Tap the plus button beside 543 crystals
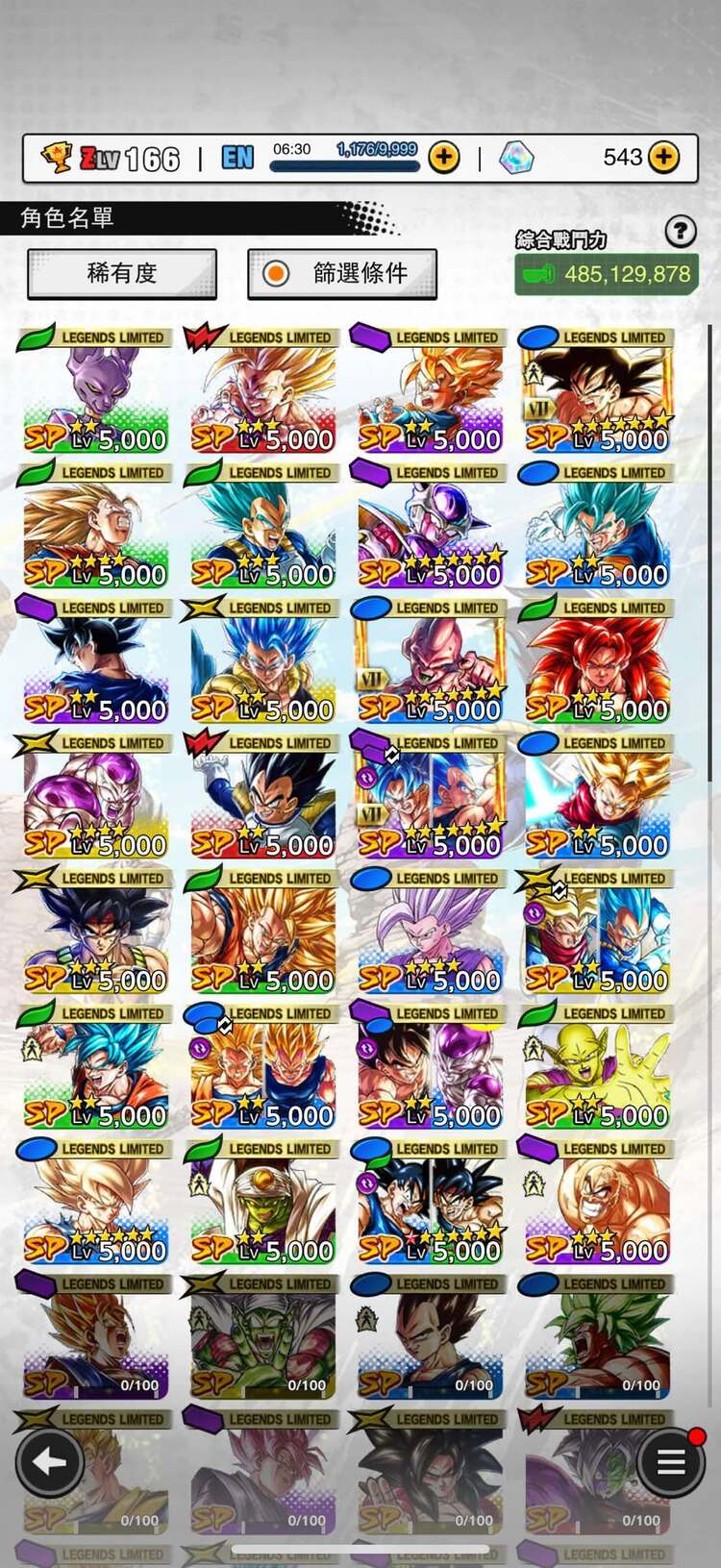 [x=663, y=157]
